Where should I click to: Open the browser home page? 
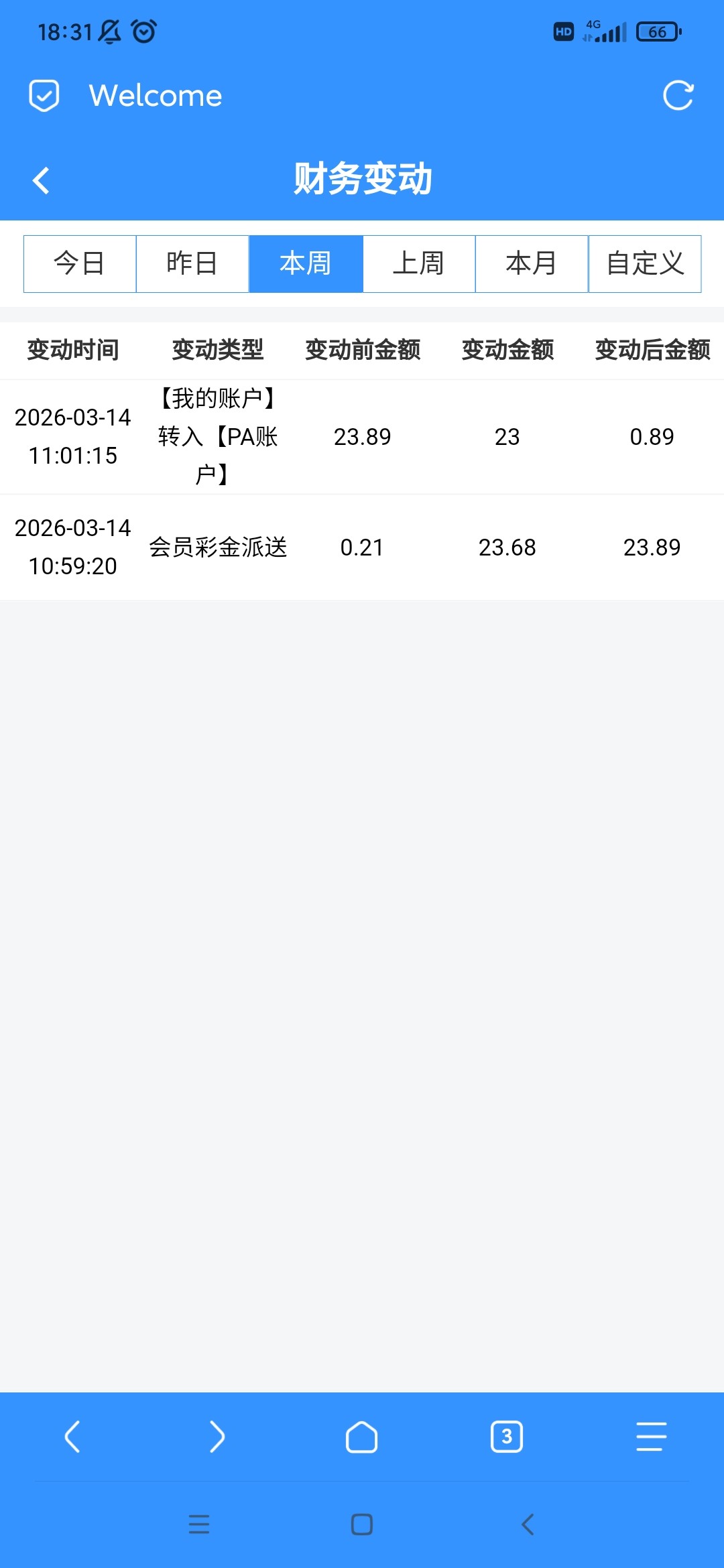362,1437
